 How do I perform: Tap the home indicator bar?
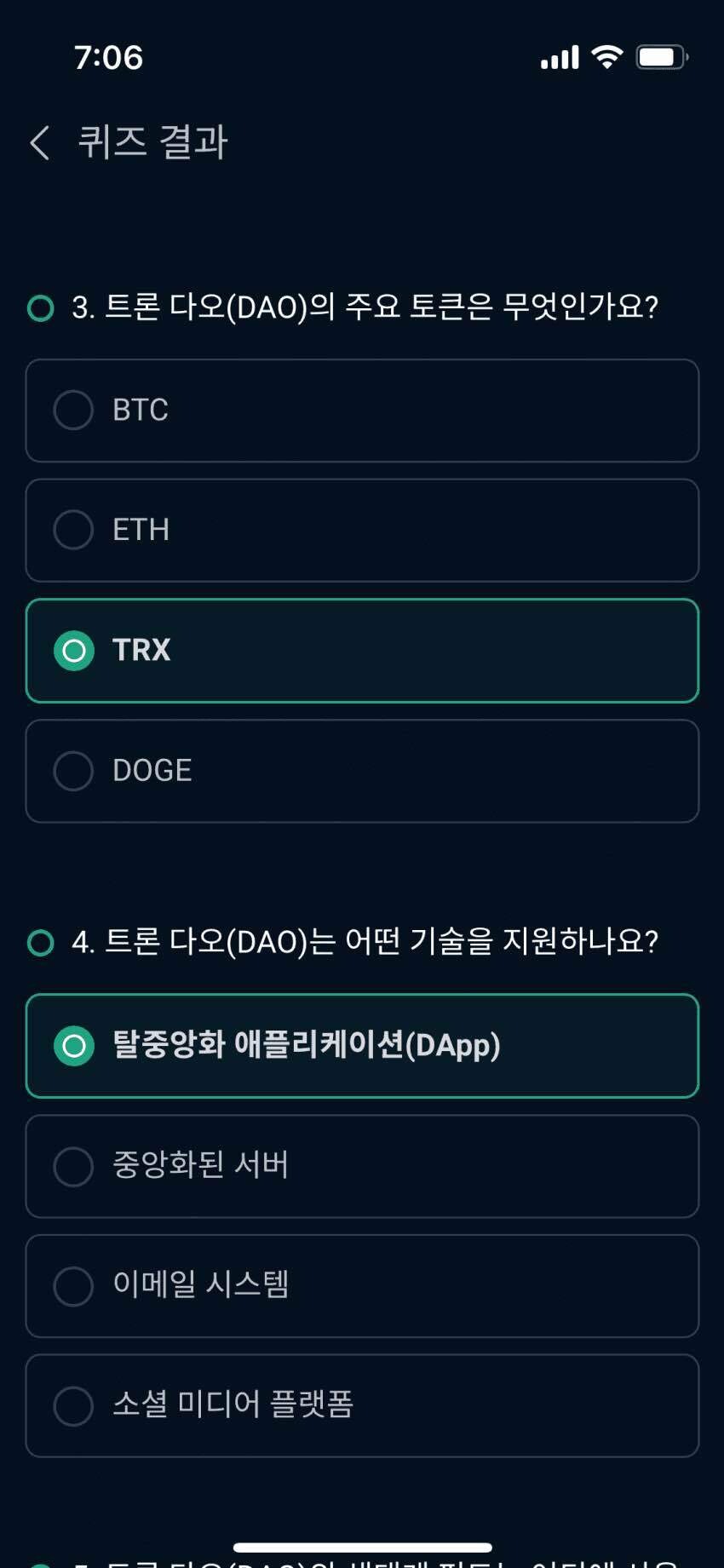click(x=362, y=1547)
